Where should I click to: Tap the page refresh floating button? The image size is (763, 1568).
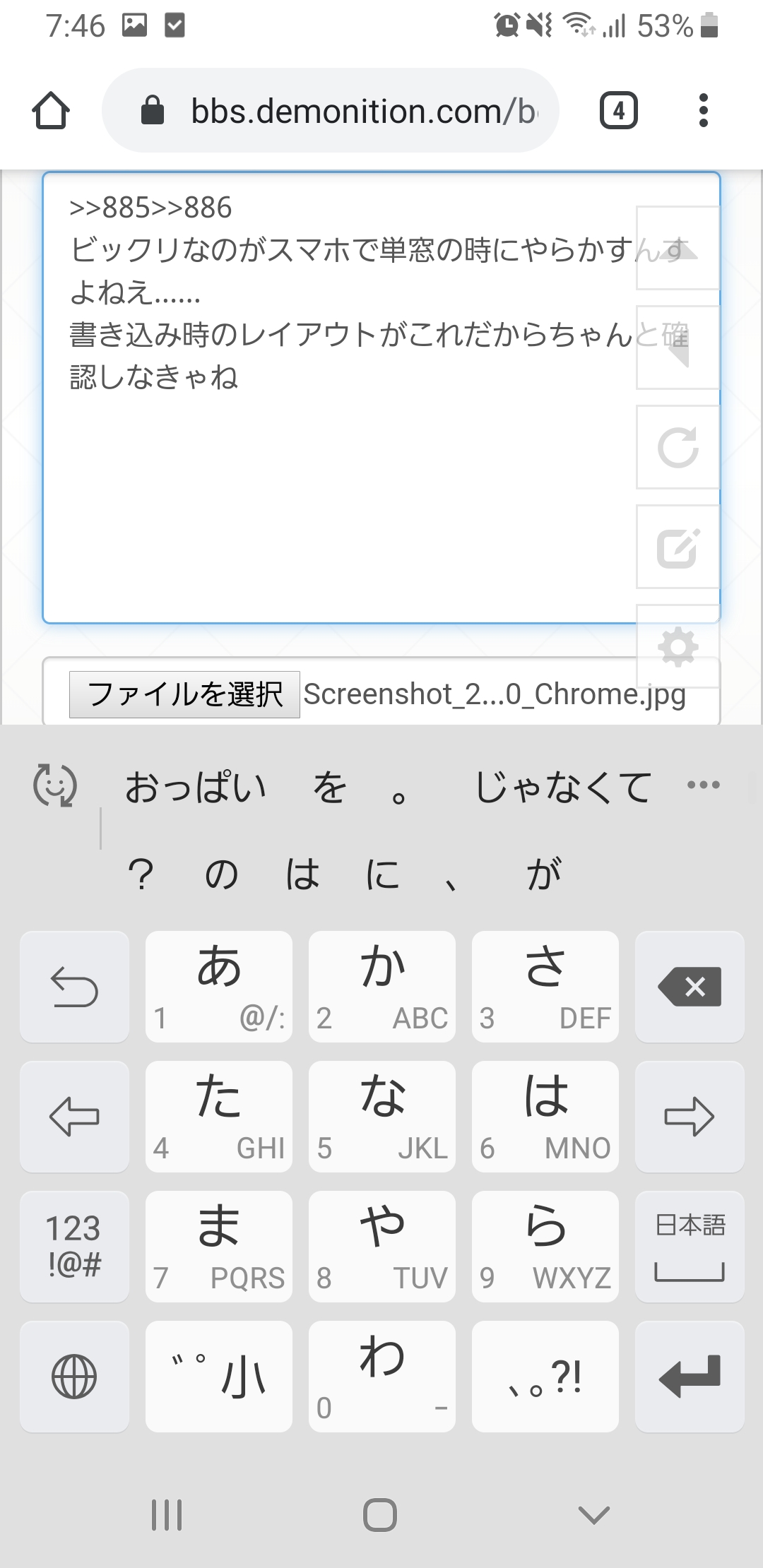point(678,447)
